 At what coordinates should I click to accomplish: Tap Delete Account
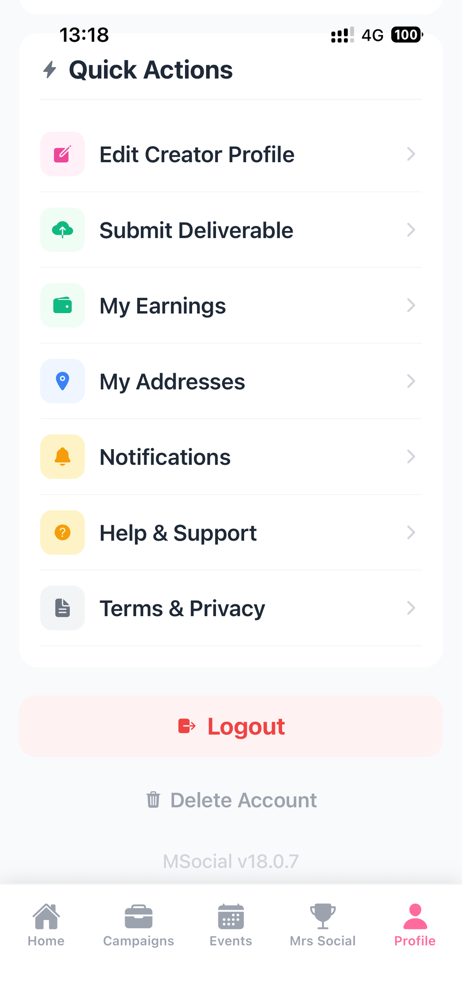click(x=230, y=800)
